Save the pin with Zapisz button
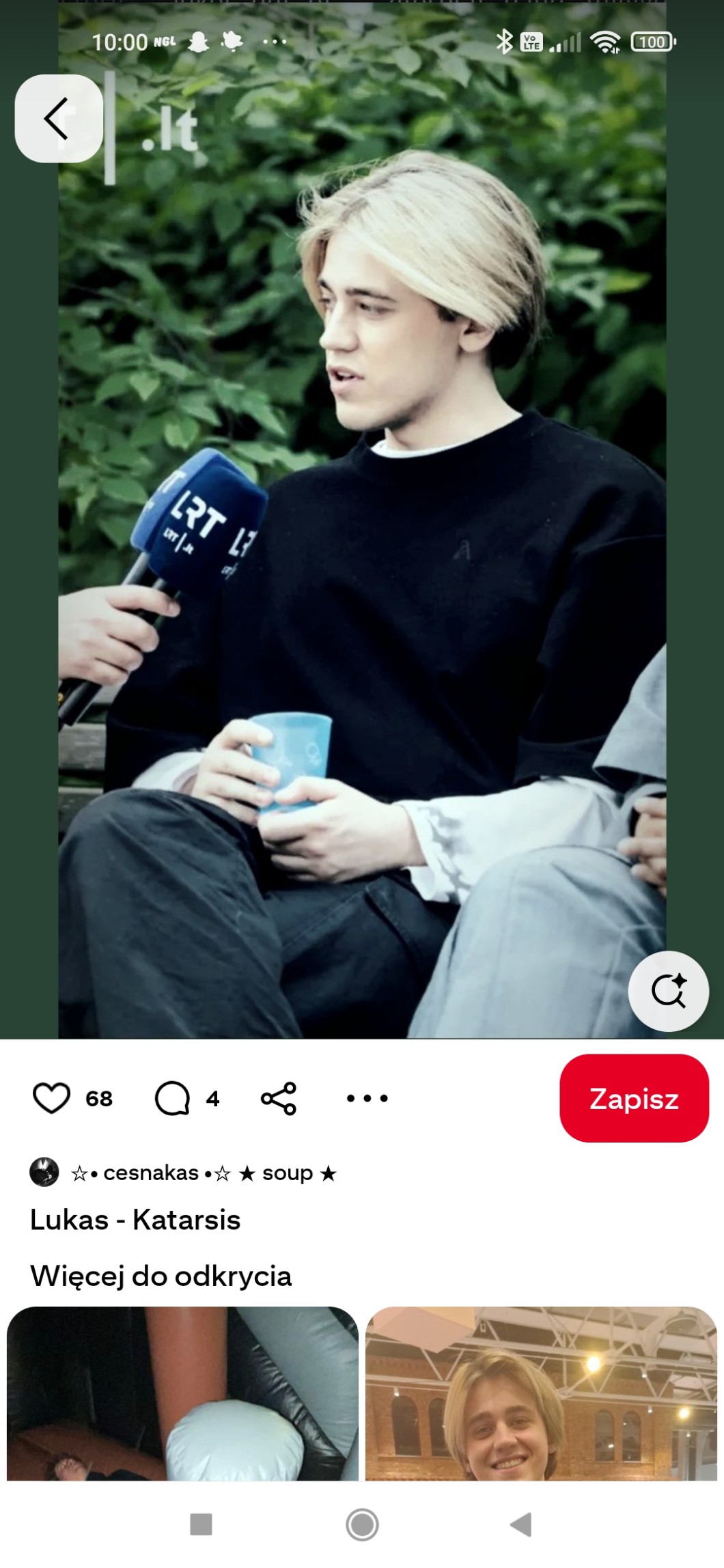Screen dimensions: 724x1568 634,1098
